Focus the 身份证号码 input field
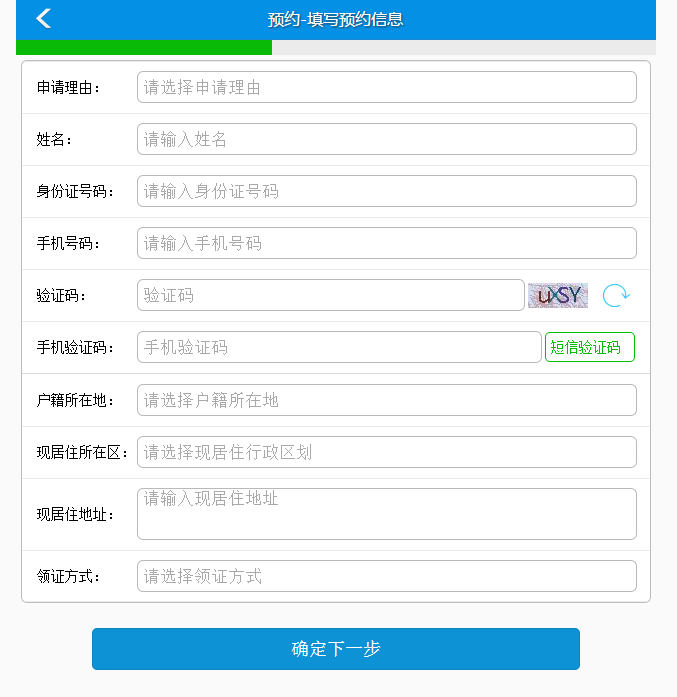This screenshot has height=697, width=677. tap(386, 191)
